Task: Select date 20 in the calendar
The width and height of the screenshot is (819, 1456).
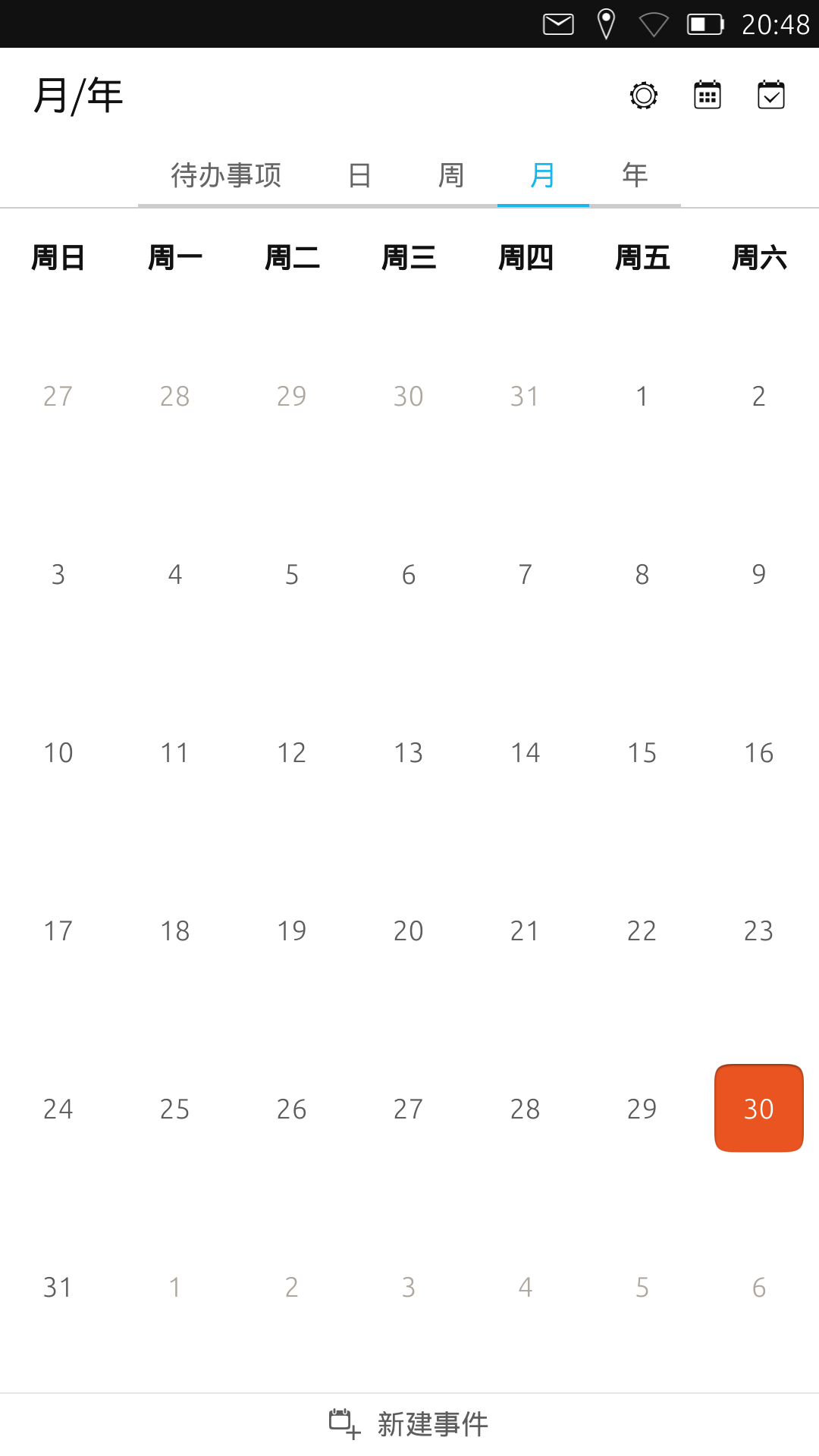Action: tap(408, 930)
